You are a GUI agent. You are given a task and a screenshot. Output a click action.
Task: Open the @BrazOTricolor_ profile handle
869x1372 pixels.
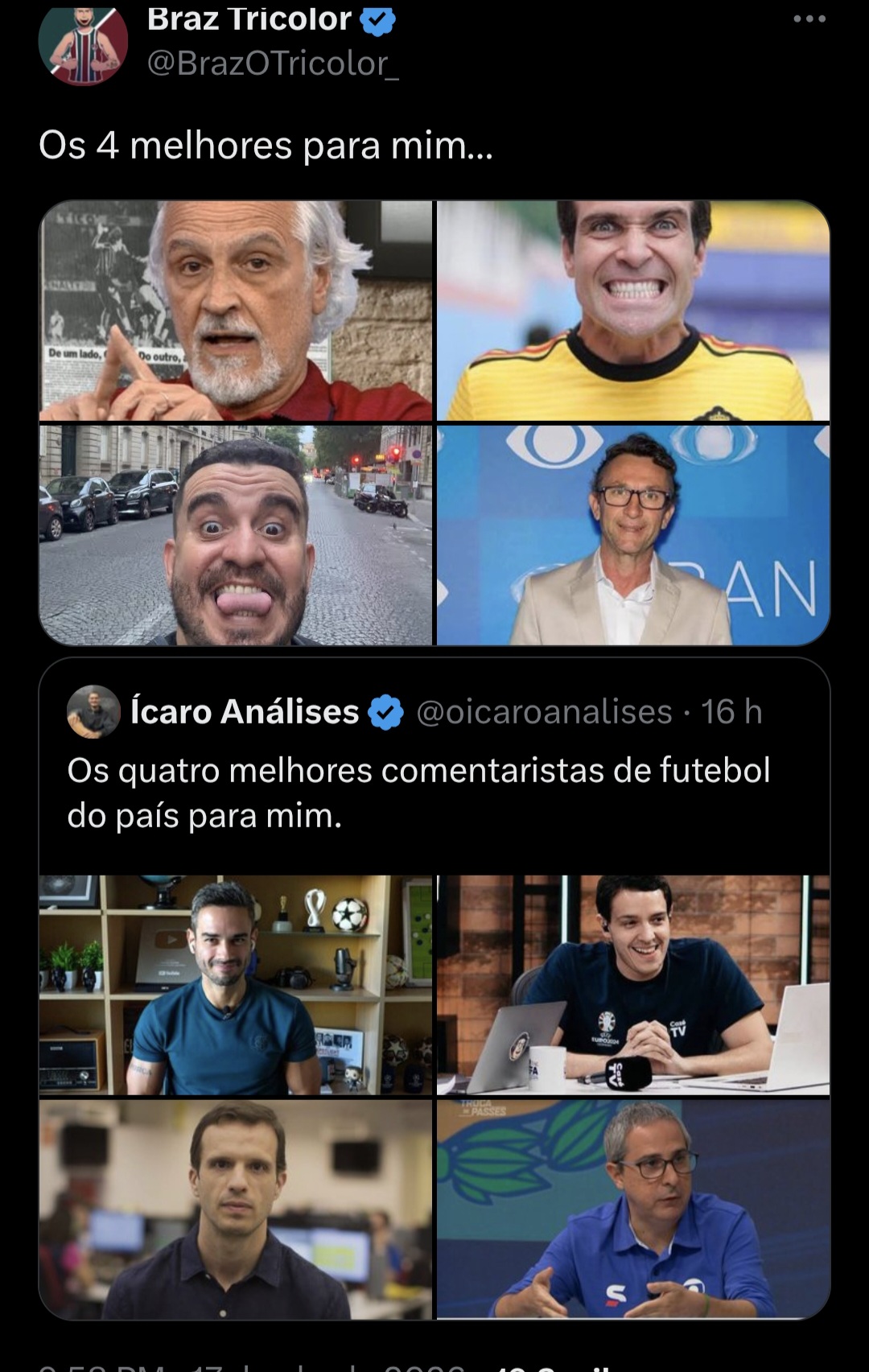(272, 64)
